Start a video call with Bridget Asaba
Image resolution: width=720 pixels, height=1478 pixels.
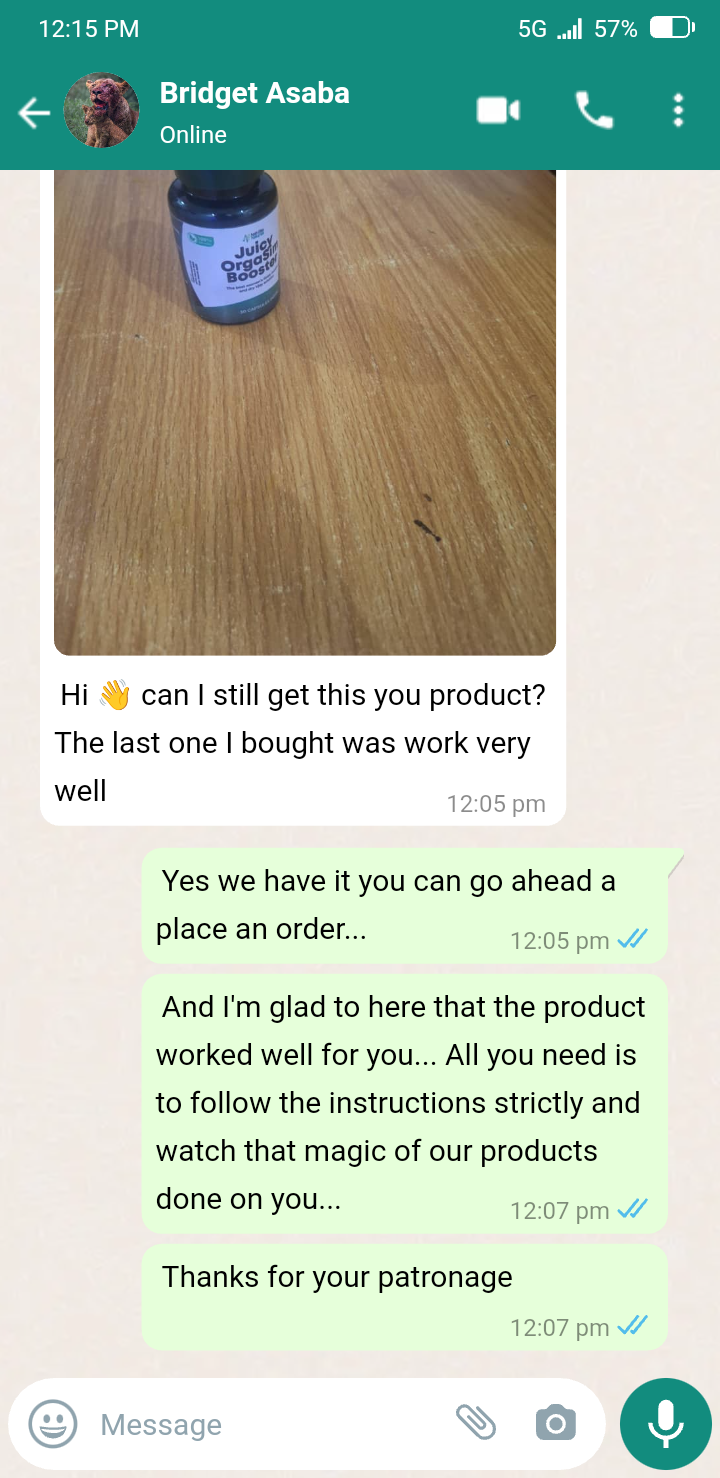point(498,111)
